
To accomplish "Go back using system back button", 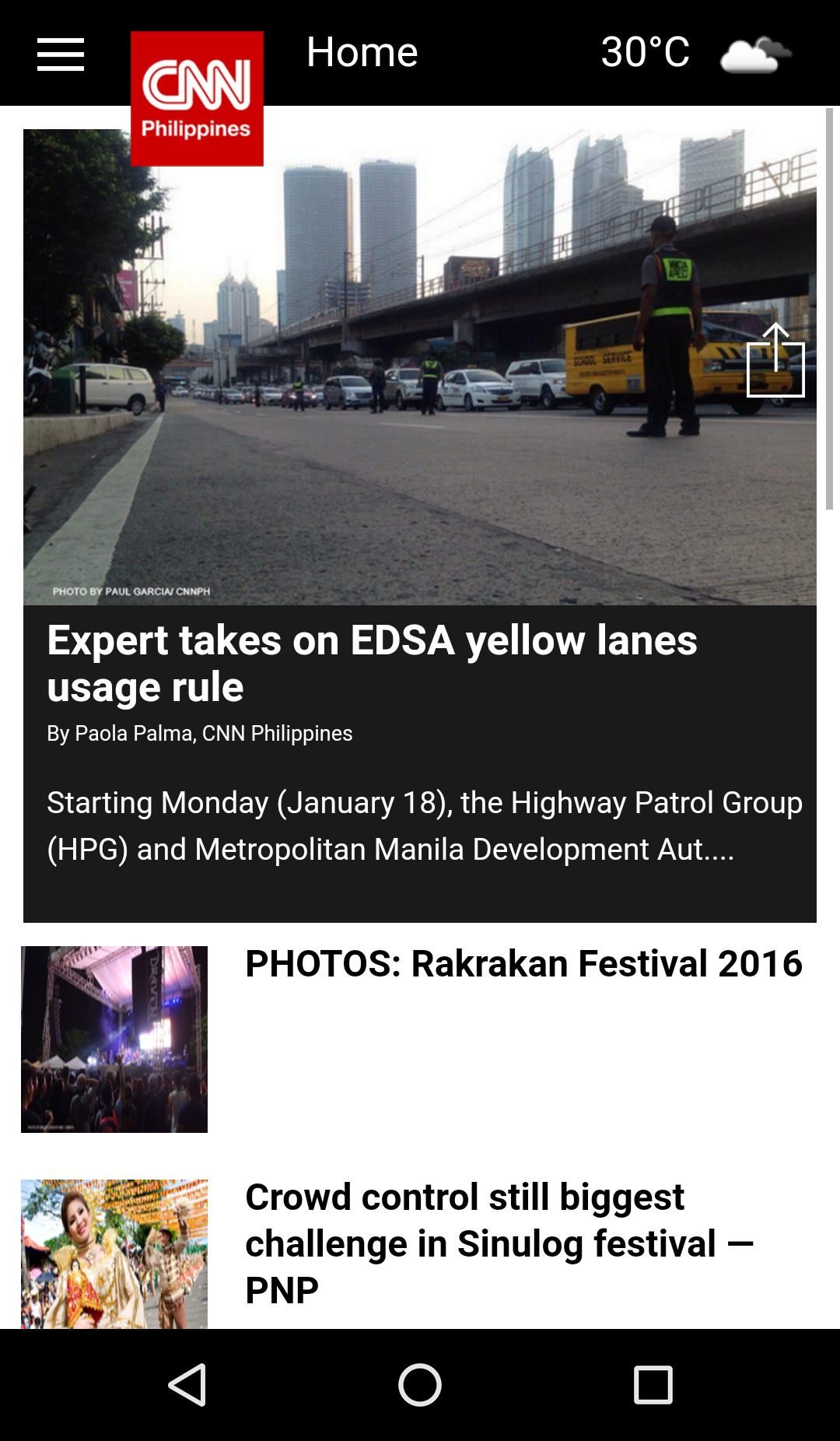I will pyautogui.click(x=187, y=1385).
